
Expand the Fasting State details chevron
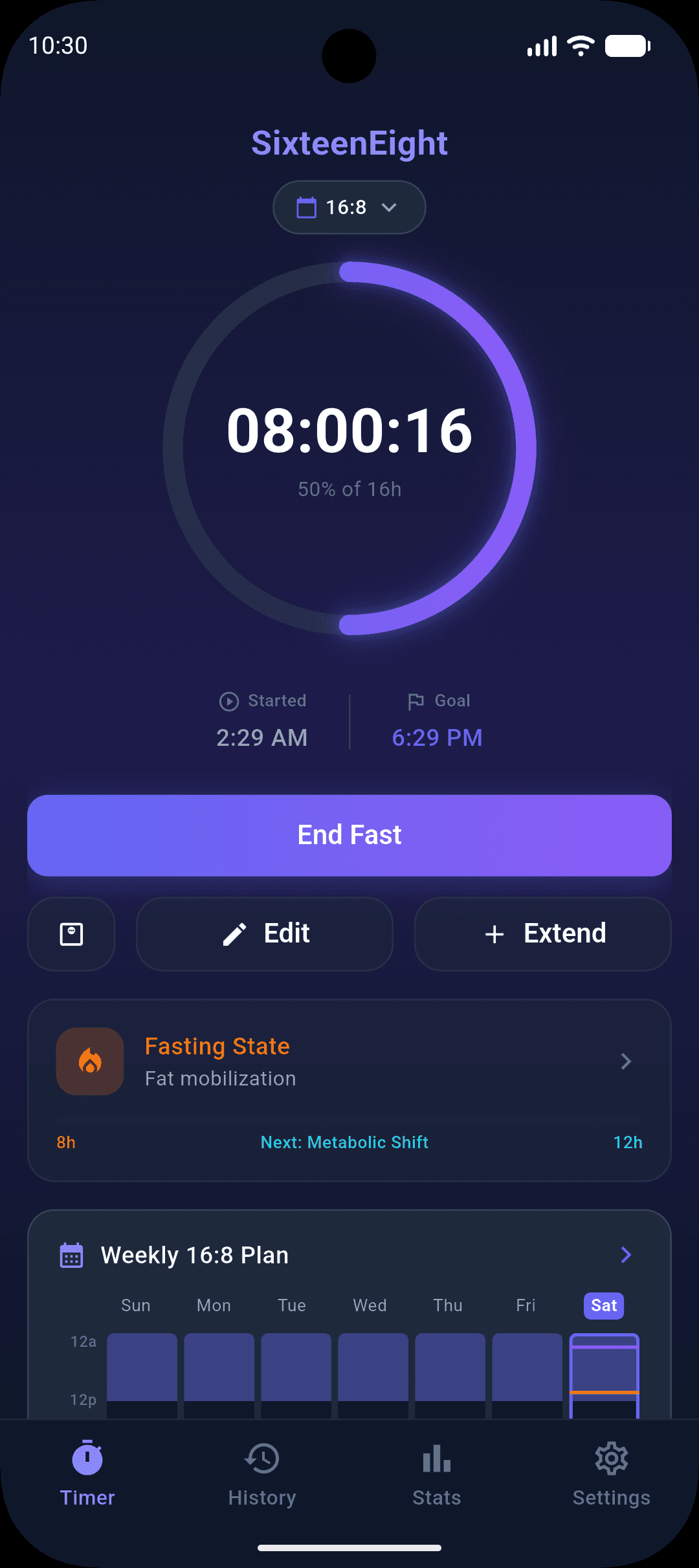tap(625, 1061)
